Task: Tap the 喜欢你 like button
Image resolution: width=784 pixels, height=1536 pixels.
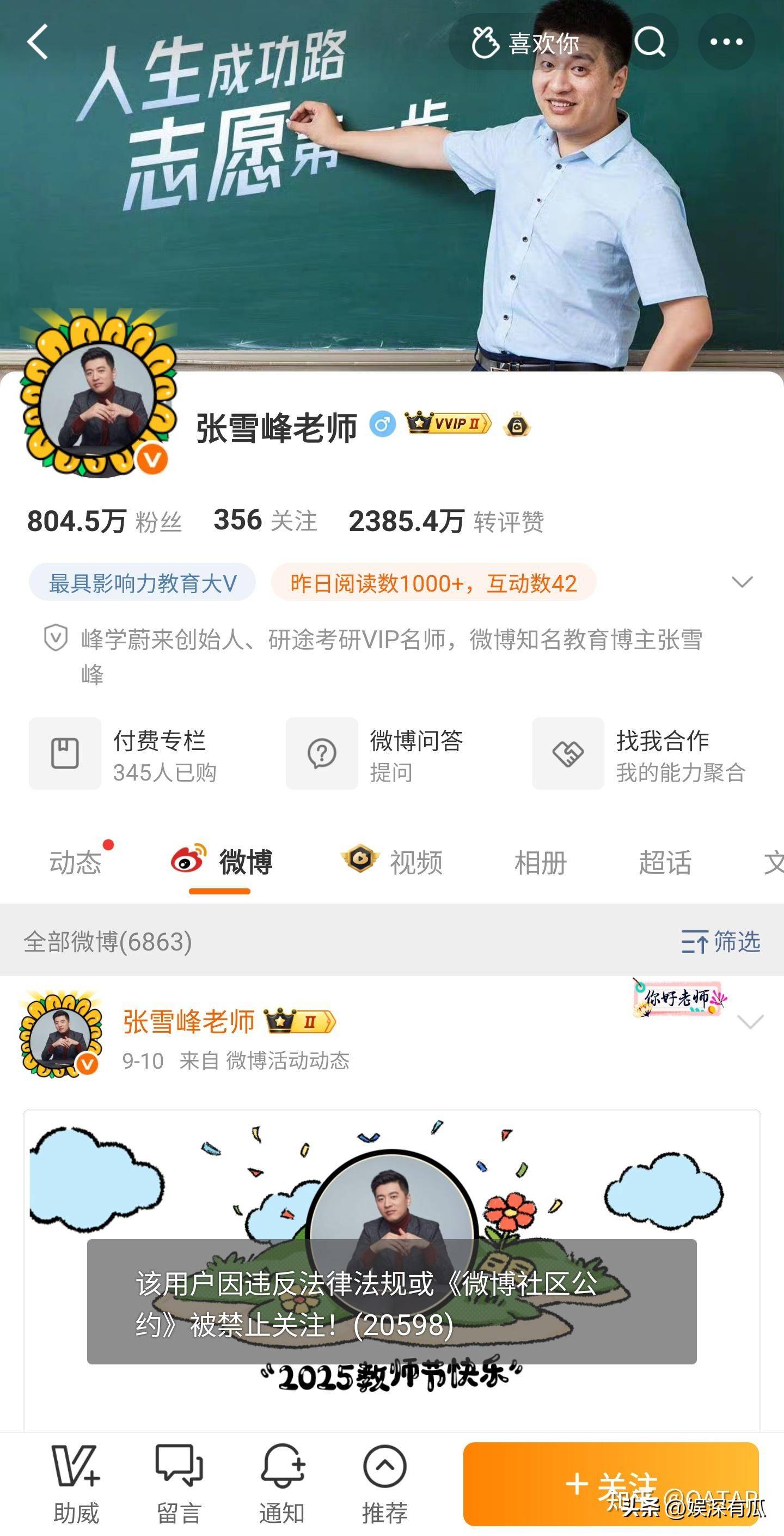Action: click(525, 43)
